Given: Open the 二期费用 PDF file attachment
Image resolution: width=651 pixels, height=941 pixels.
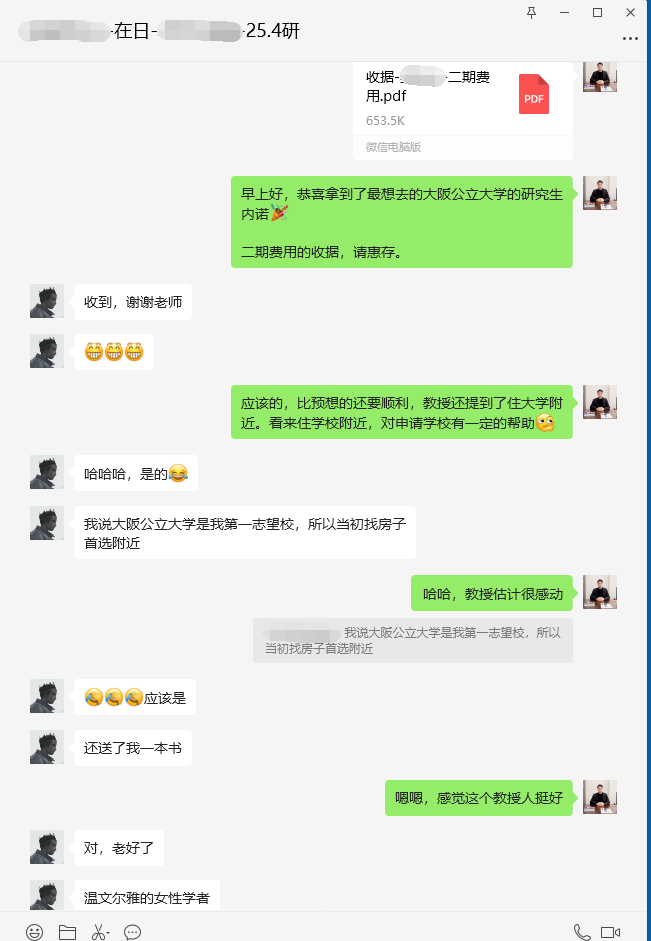Looking at the screenshot, I should point(462,98).
